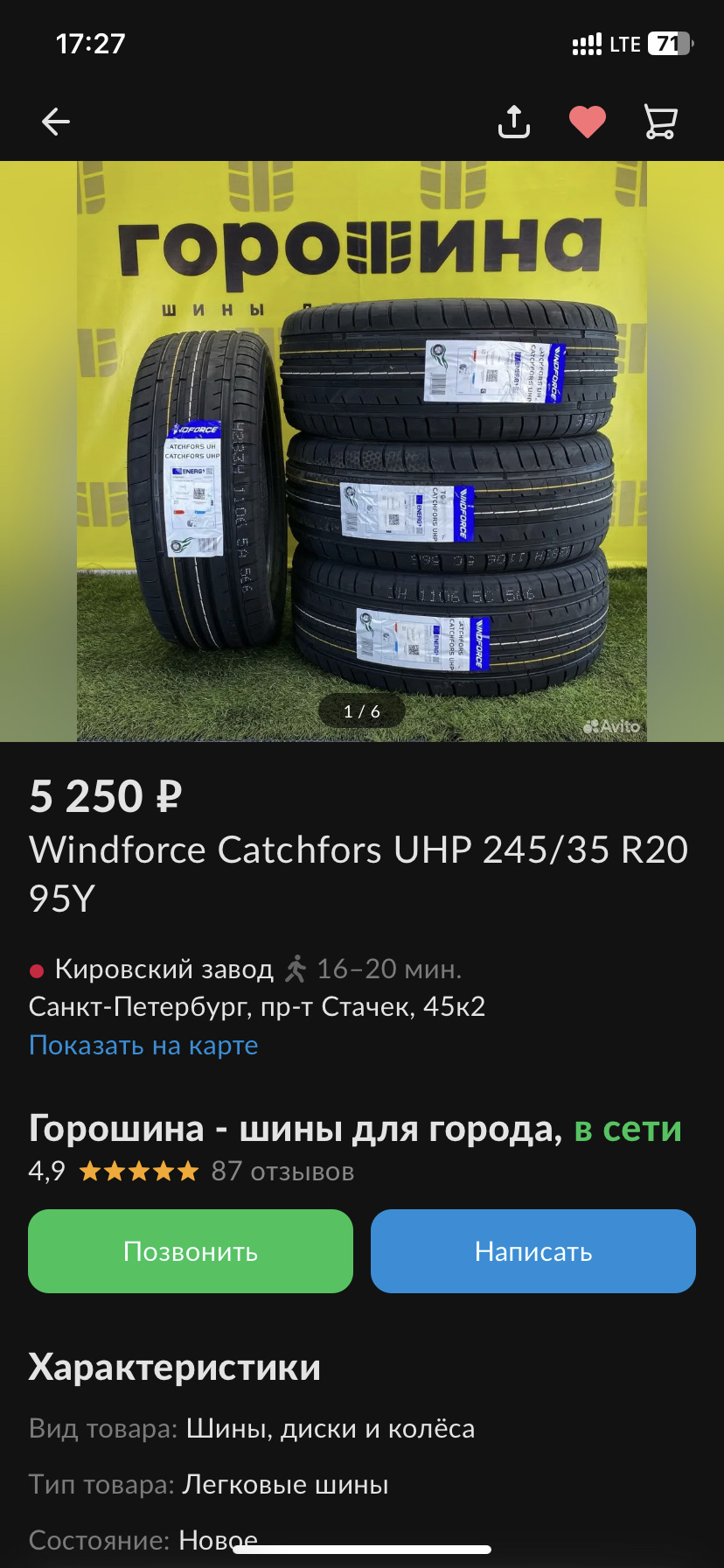Tap "Показать на карте" link
Image resolution: width=724 pixels, height=1568 pixels.
(x=143, y=1046)
